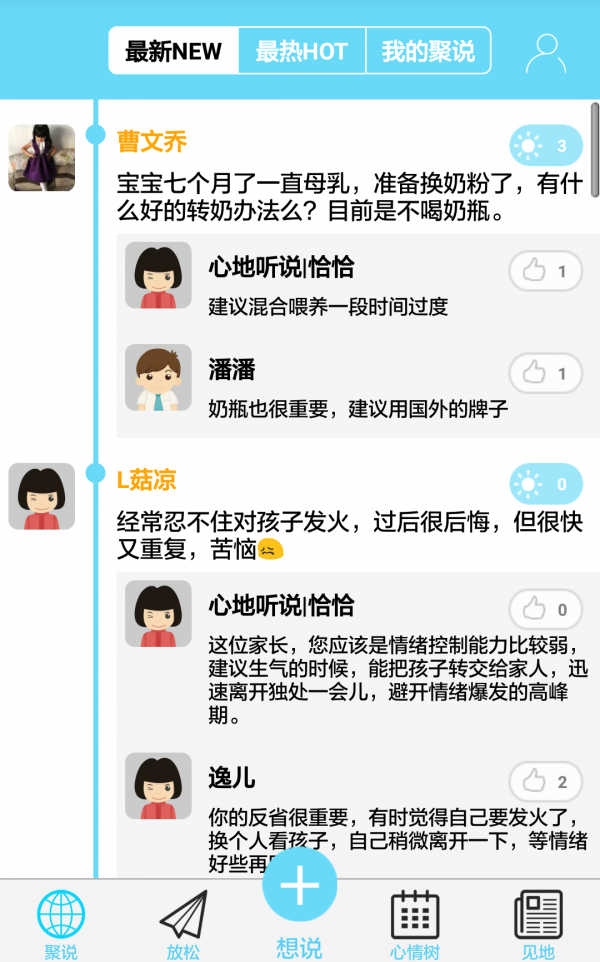Screen dimensions: 600x962
Task: Switch to the 最热HOT tab
Action: click(x=302, y=52)
